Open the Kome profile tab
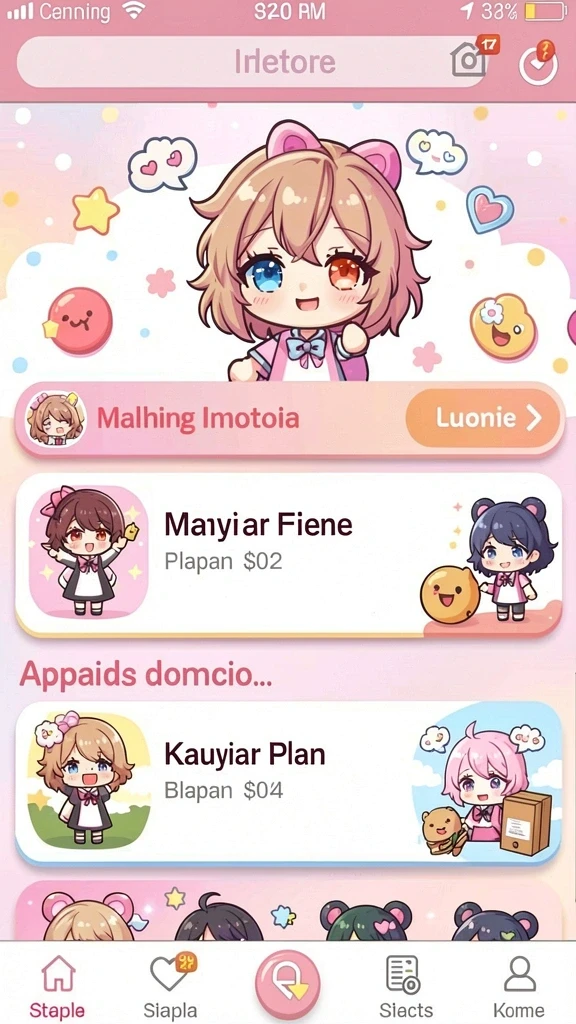The image size is (576, 1024). tap(519, 985)
